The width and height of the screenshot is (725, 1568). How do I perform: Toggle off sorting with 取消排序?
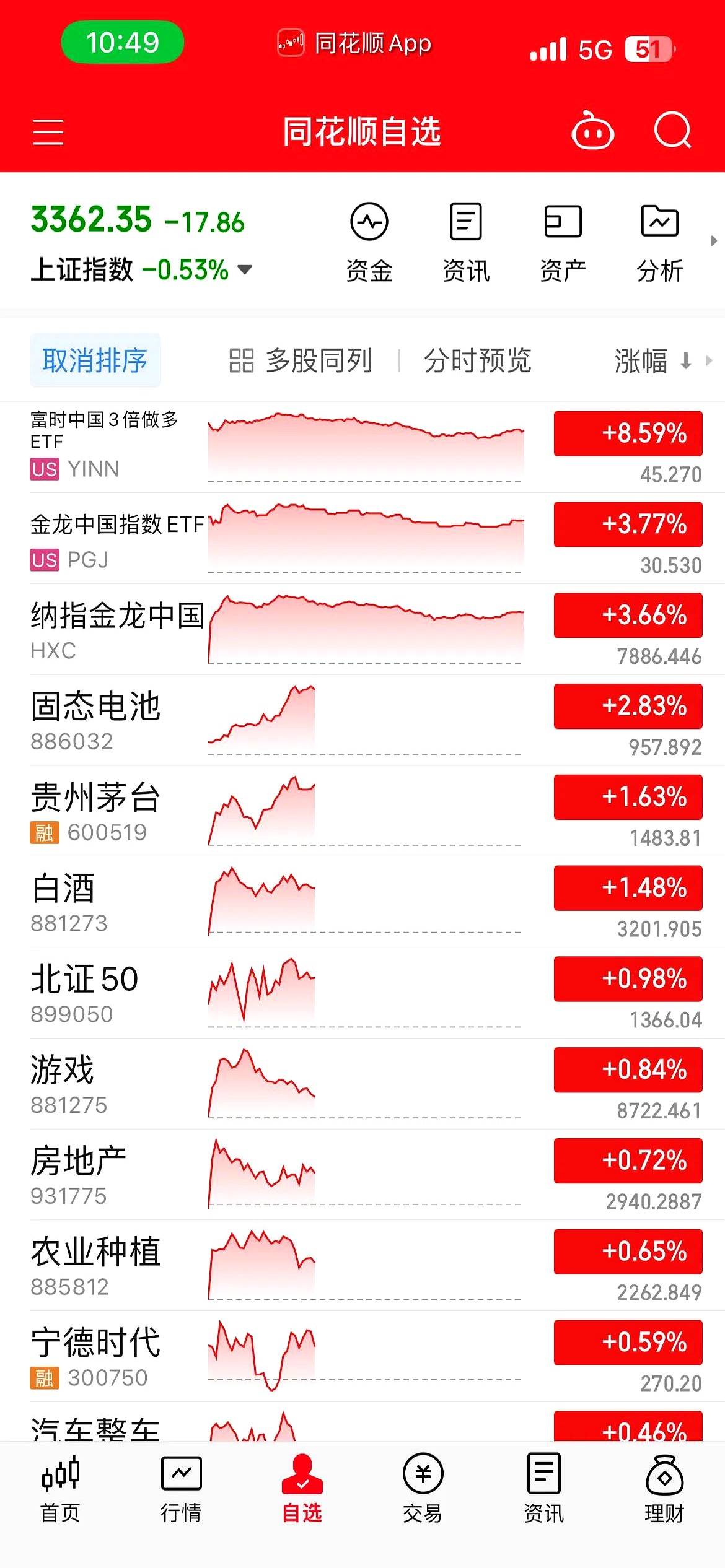coord(95,360)
